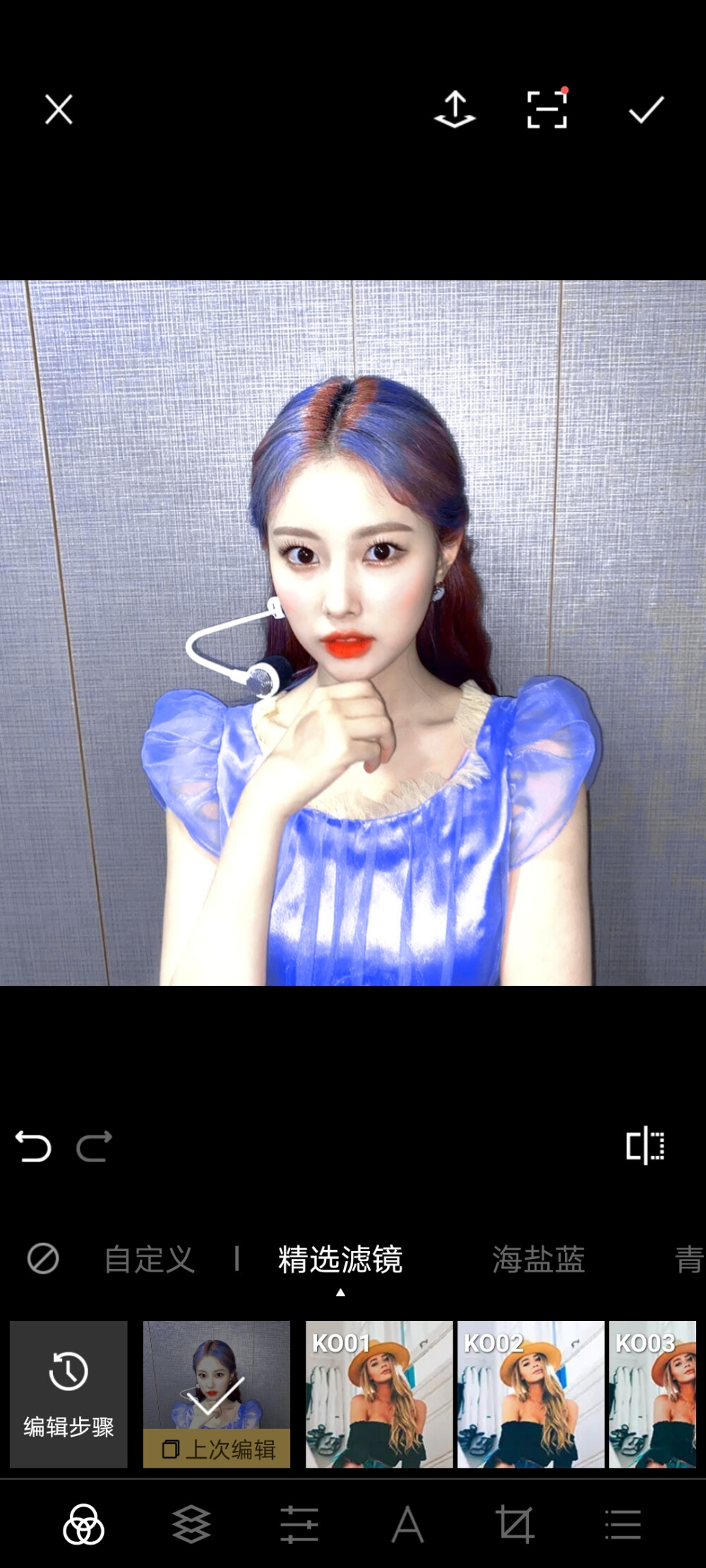Switch to the 自定义 filter category
This screenshot has height=1568, width=706.
click(x=149, y=1259)
